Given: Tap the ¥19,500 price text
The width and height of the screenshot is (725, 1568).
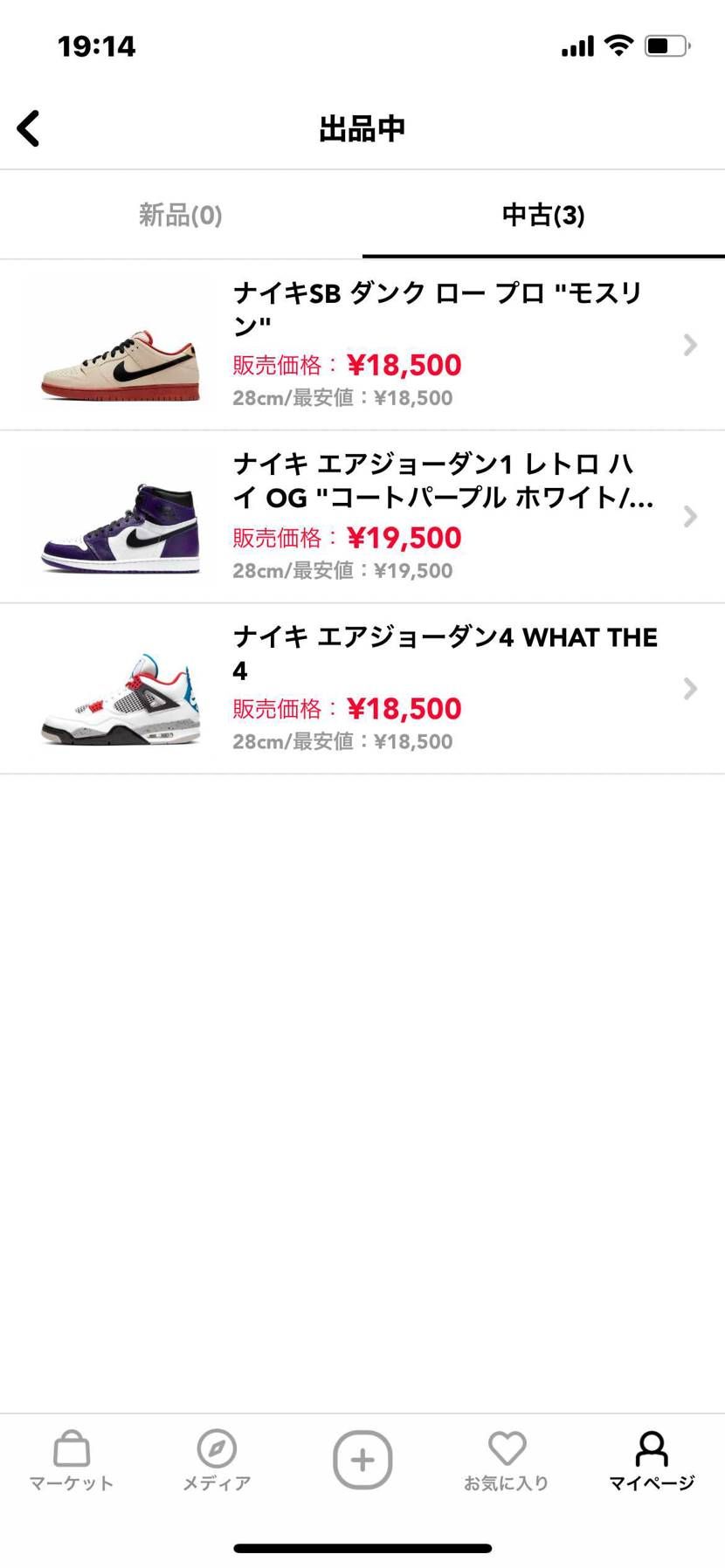Looking at the screenshot, I should (404, 538).
